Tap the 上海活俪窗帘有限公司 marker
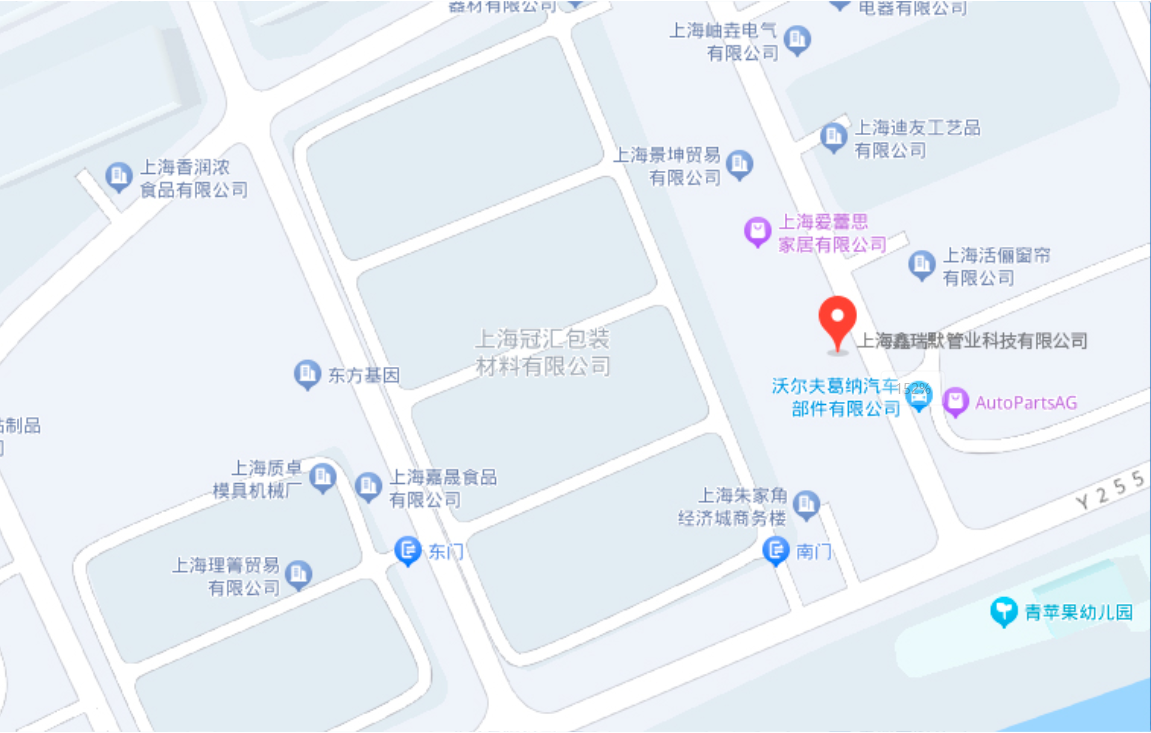Image resolution: width=1151 pixels, height=733 pixels. (921, 265)
